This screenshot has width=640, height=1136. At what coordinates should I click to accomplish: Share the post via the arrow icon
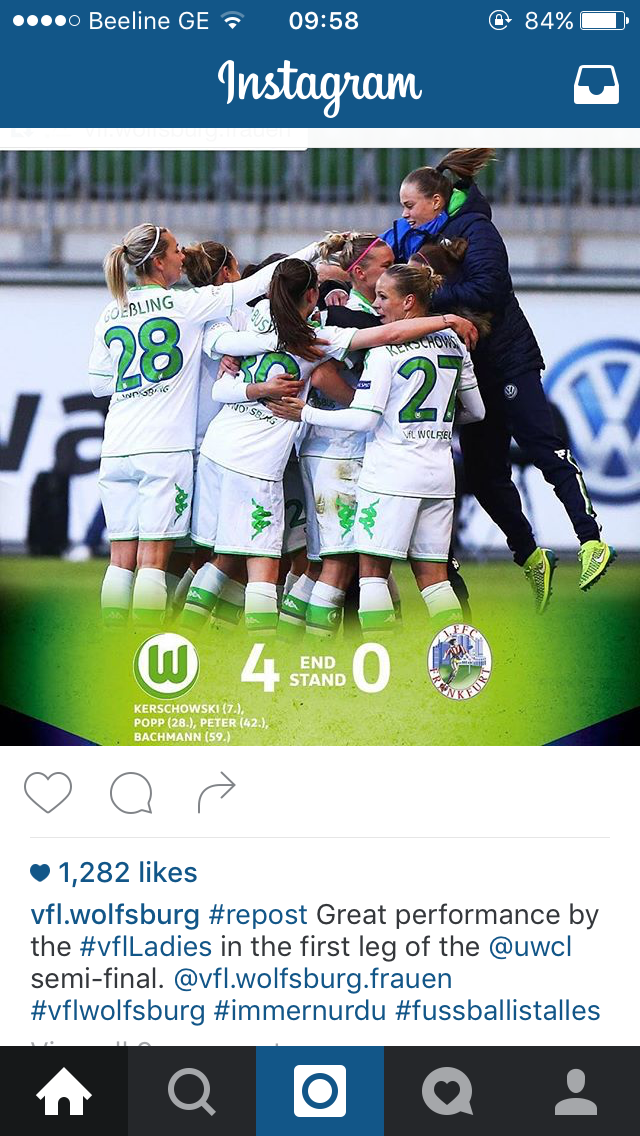click(216, 792)
